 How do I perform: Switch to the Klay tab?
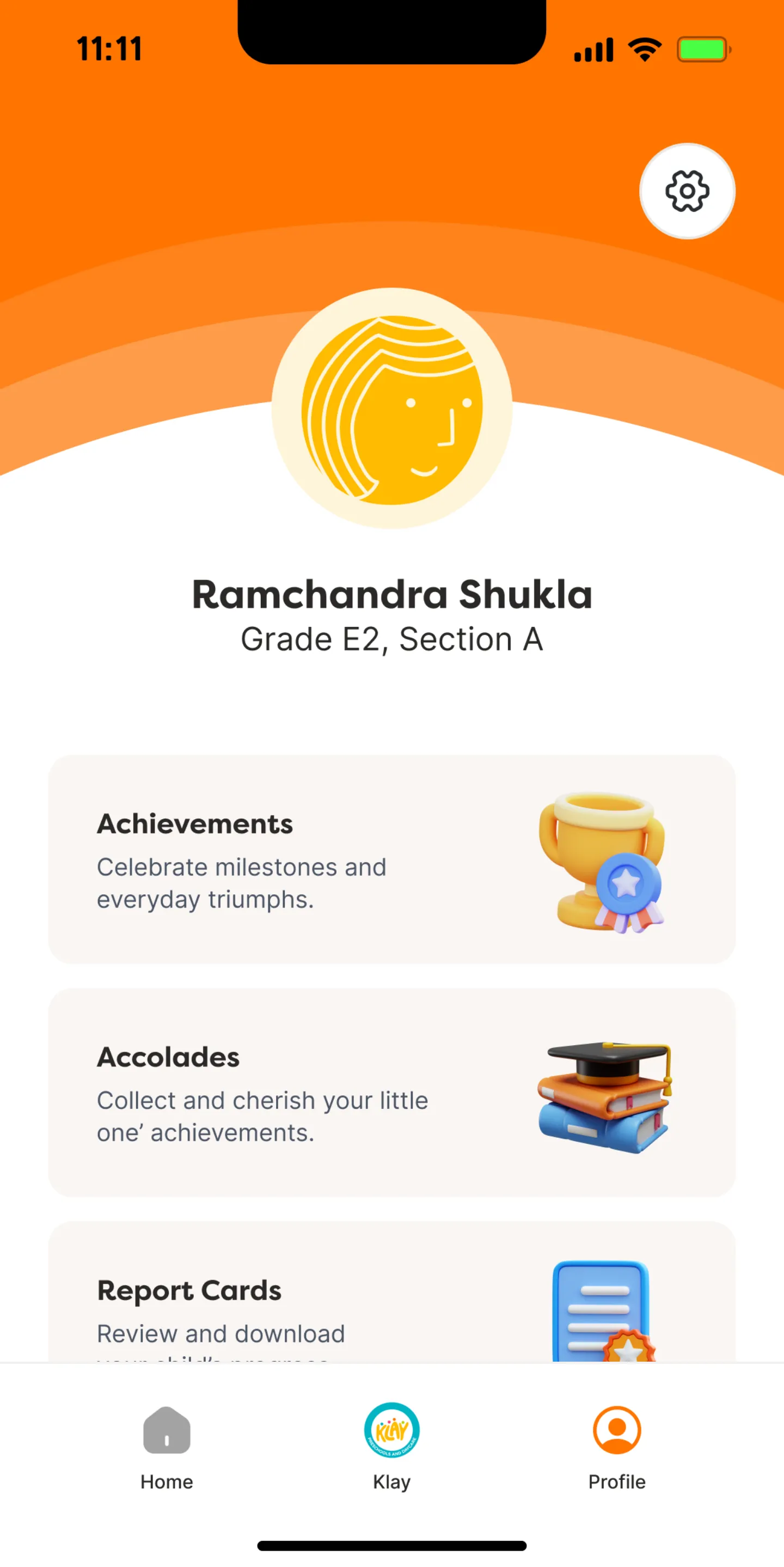tap(391, 1447)
